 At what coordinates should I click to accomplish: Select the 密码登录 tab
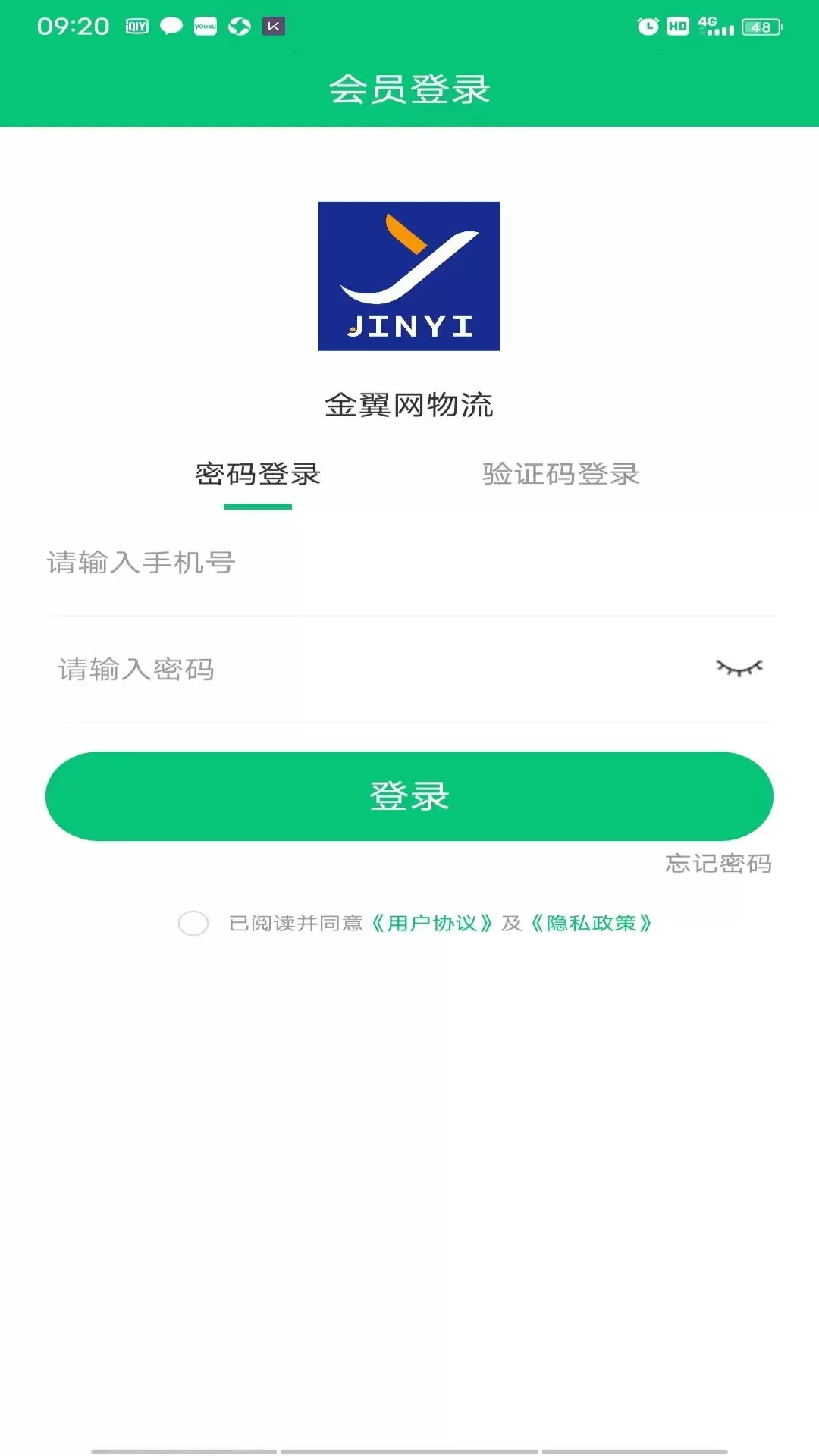coord(258,474)
